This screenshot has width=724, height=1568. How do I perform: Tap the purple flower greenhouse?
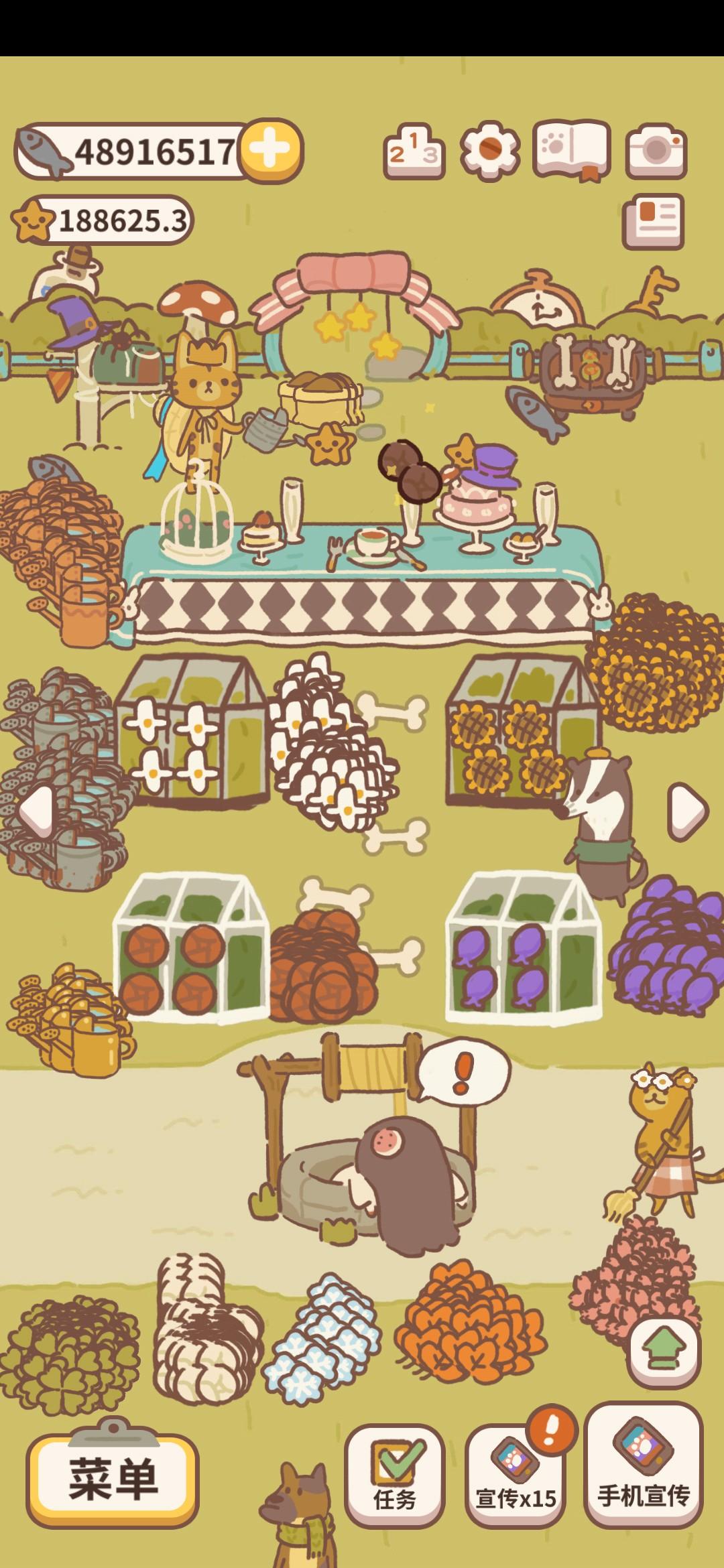(x=522, y=948)
